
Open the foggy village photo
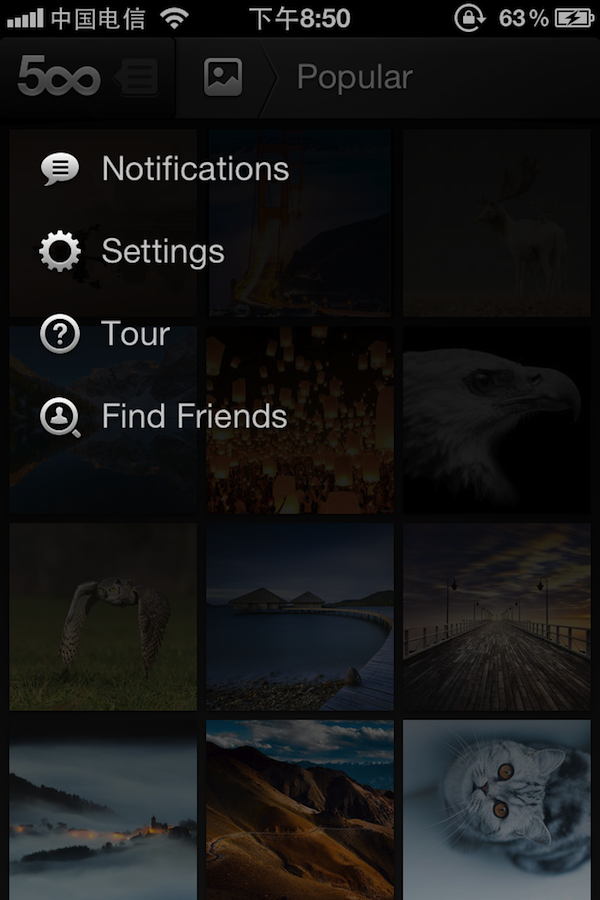click(x=104, y=808)
